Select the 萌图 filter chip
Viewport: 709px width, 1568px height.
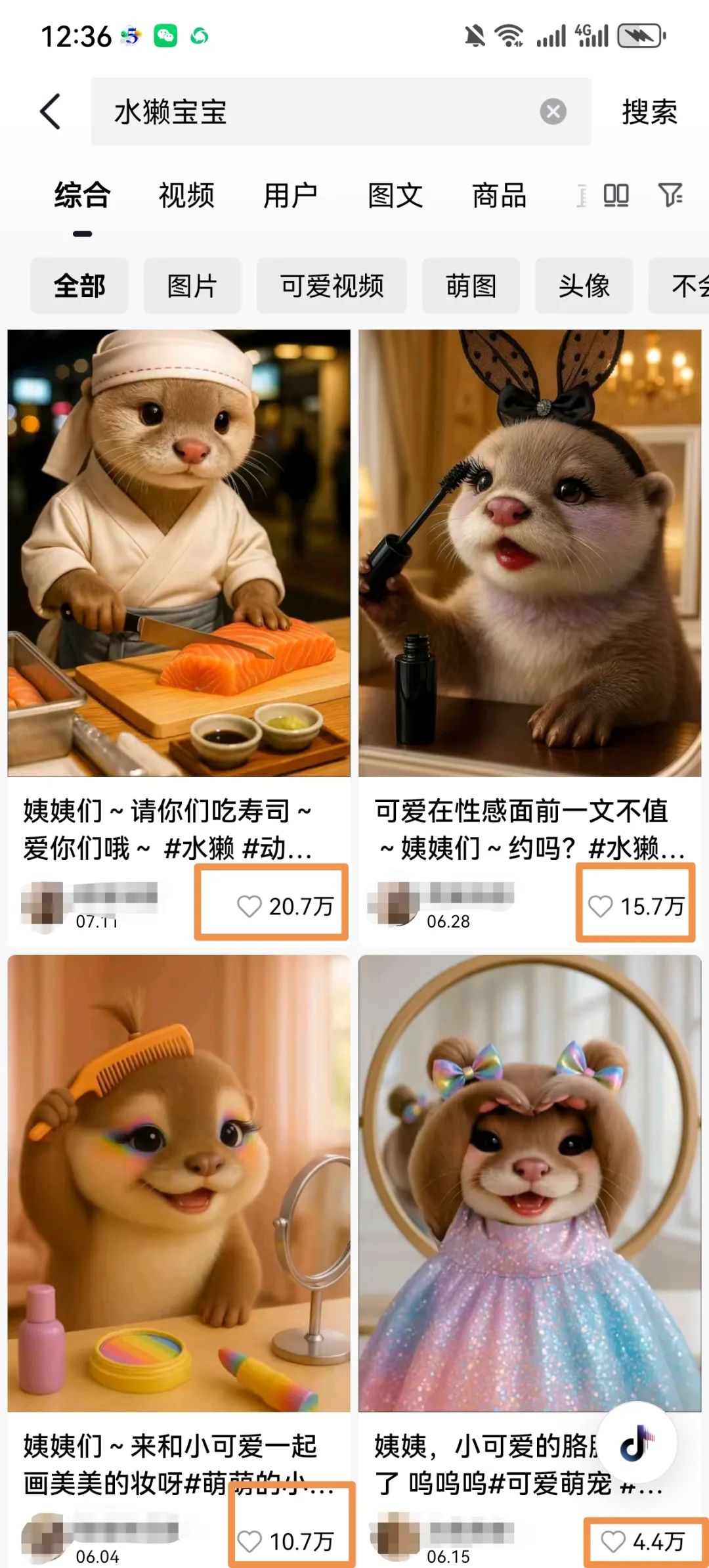[x=471, y=286]
